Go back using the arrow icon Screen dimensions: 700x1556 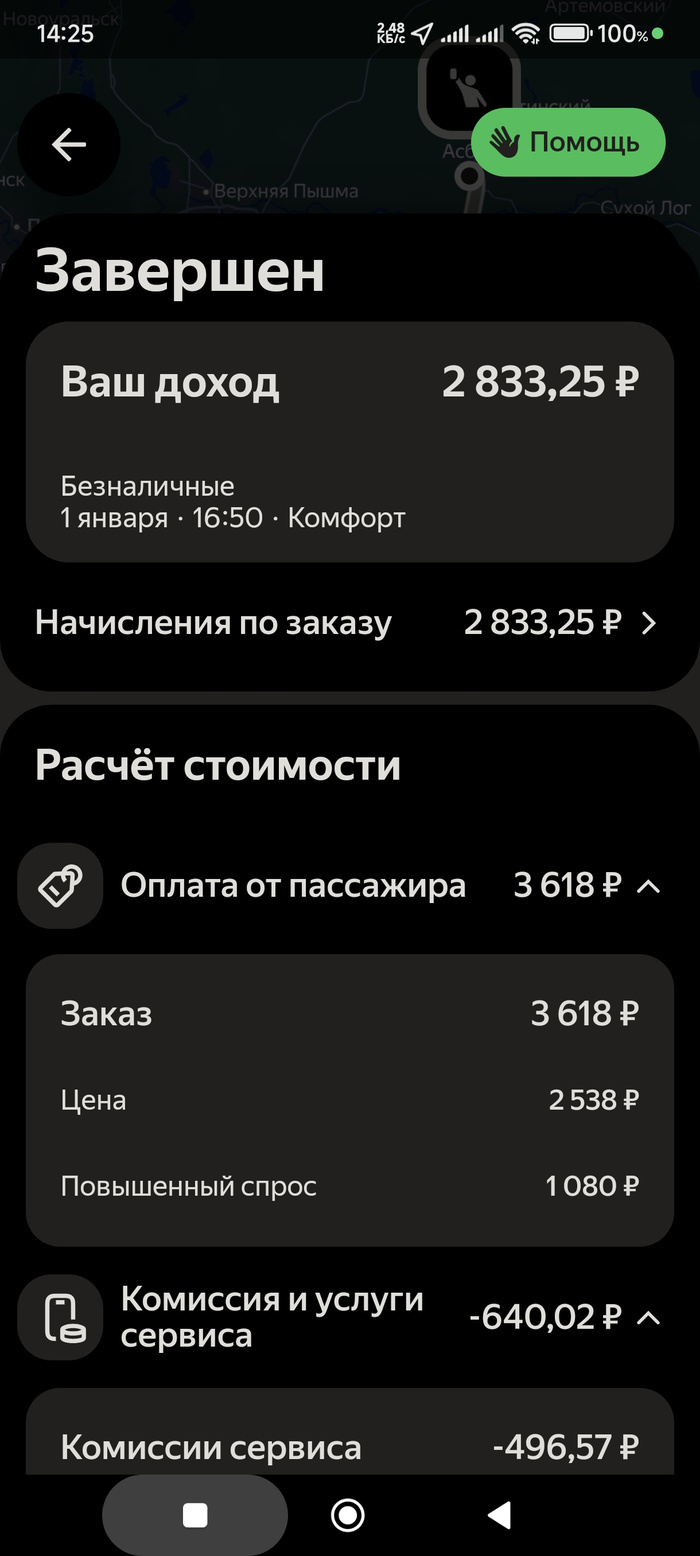pos(69,145)
